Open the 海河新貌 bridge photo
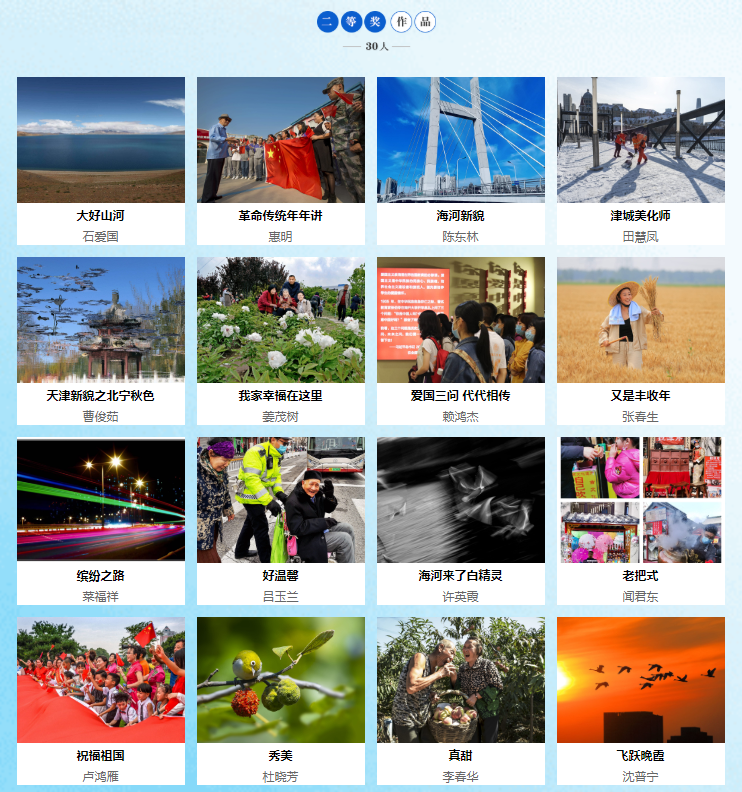 461,140
